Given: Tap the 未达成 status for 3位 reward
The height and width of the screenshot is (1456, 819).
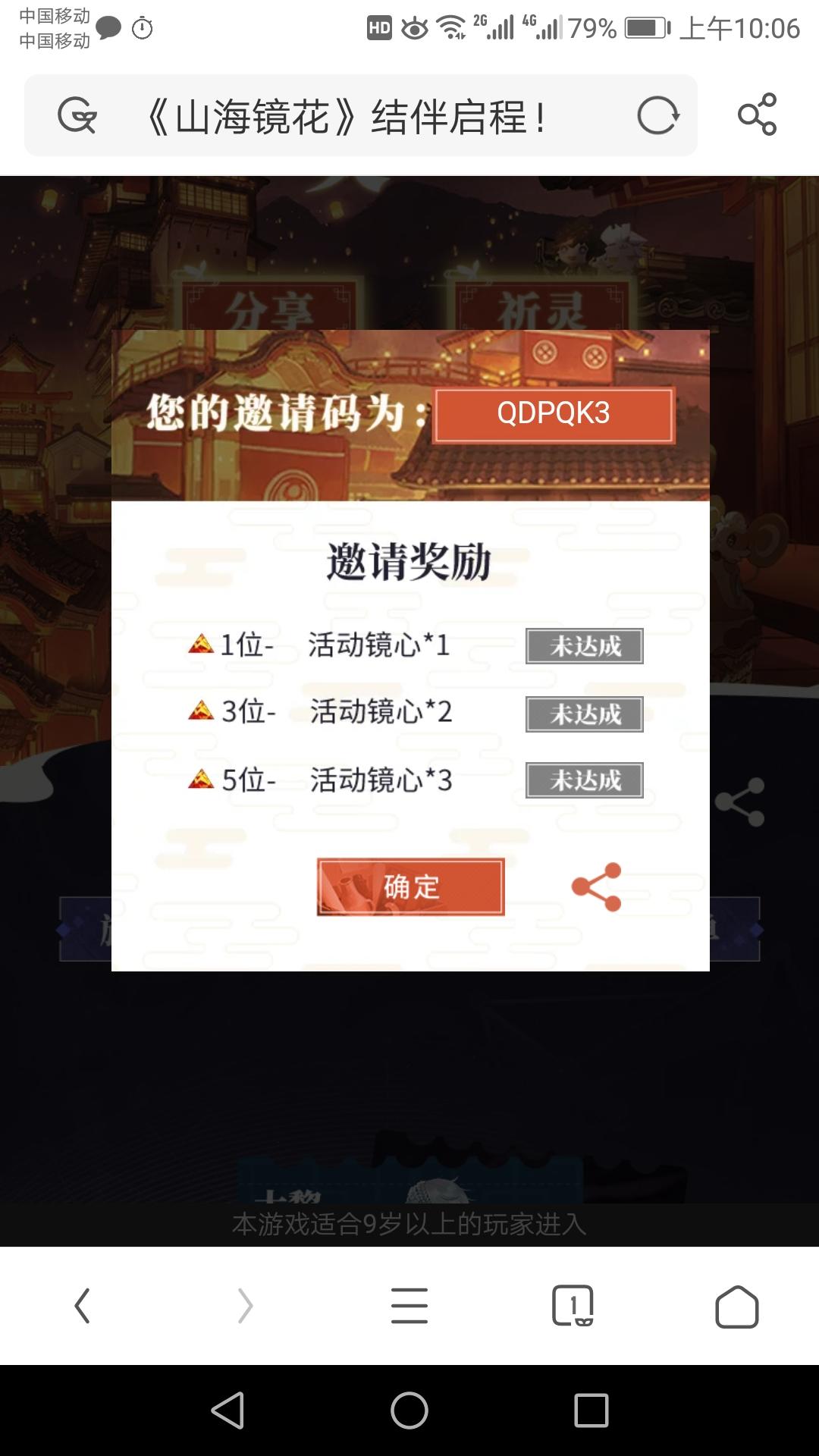Looking at the screenshot, I should pos(584,714).
